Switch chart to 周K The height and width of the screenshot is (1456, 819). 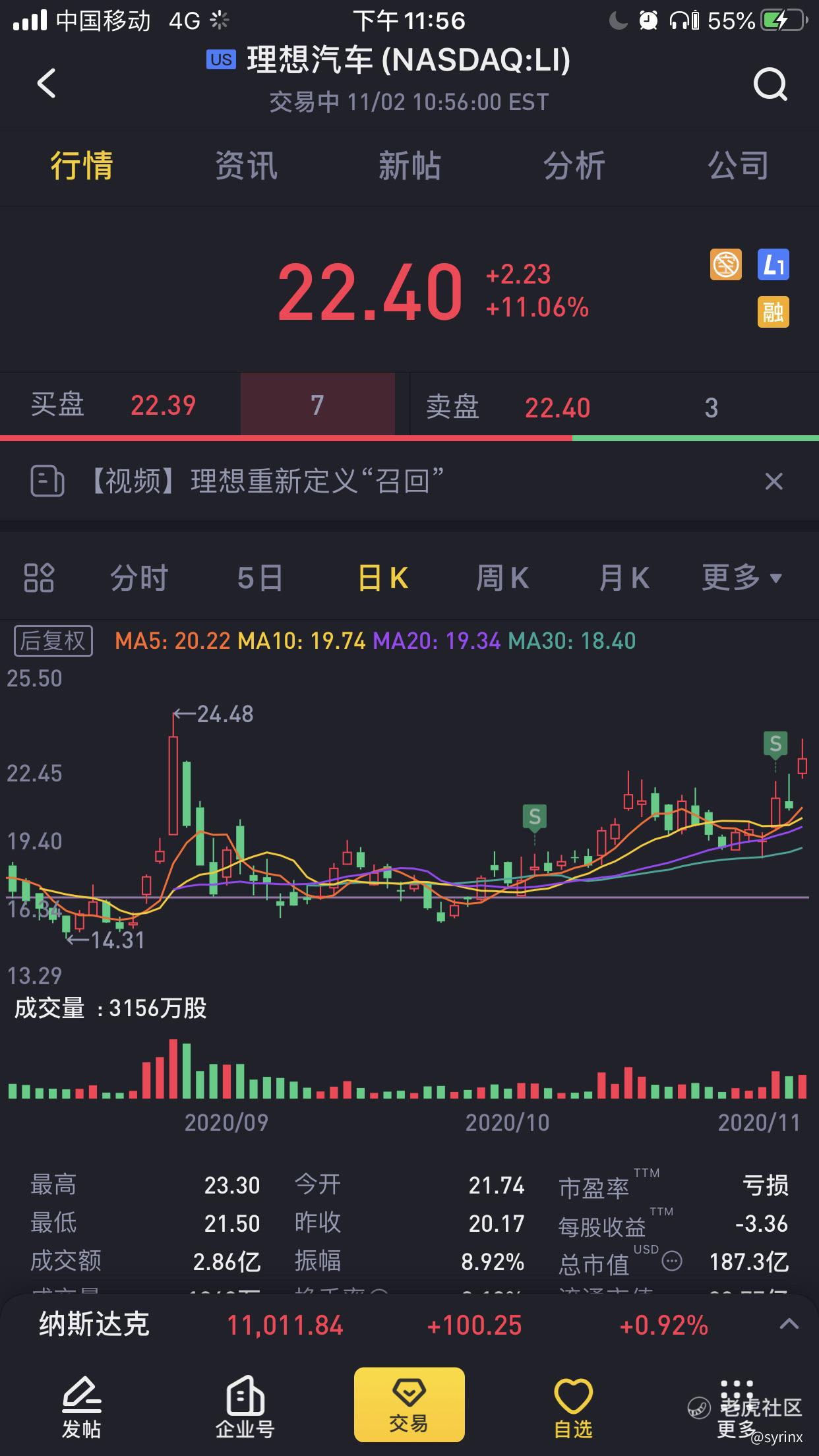pyautogui.click(x=502, y=578)
